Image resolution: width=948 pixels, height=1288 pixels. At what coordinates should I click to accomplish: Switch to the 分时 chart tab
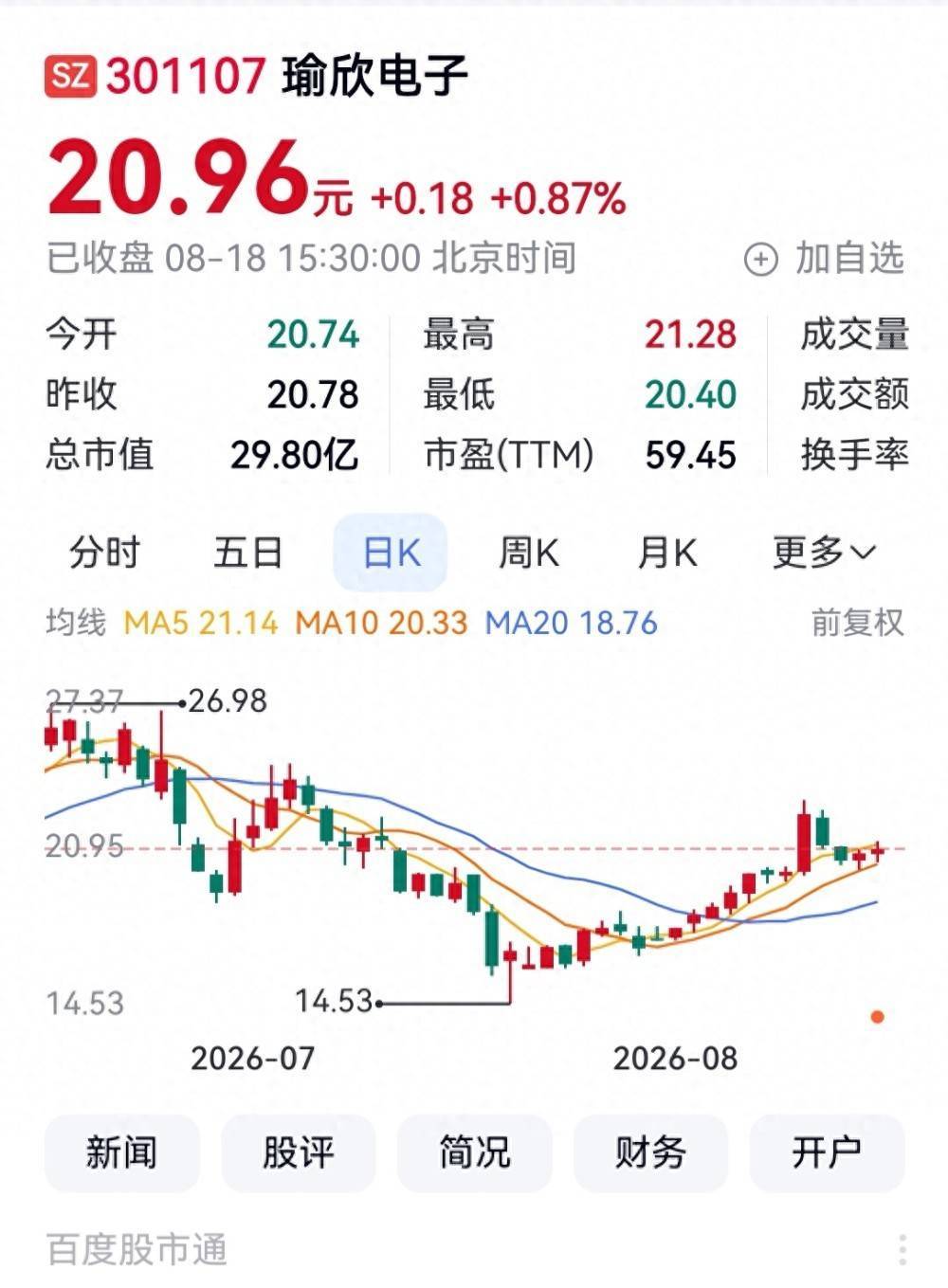pyautogui.click(x=104, y=553)
